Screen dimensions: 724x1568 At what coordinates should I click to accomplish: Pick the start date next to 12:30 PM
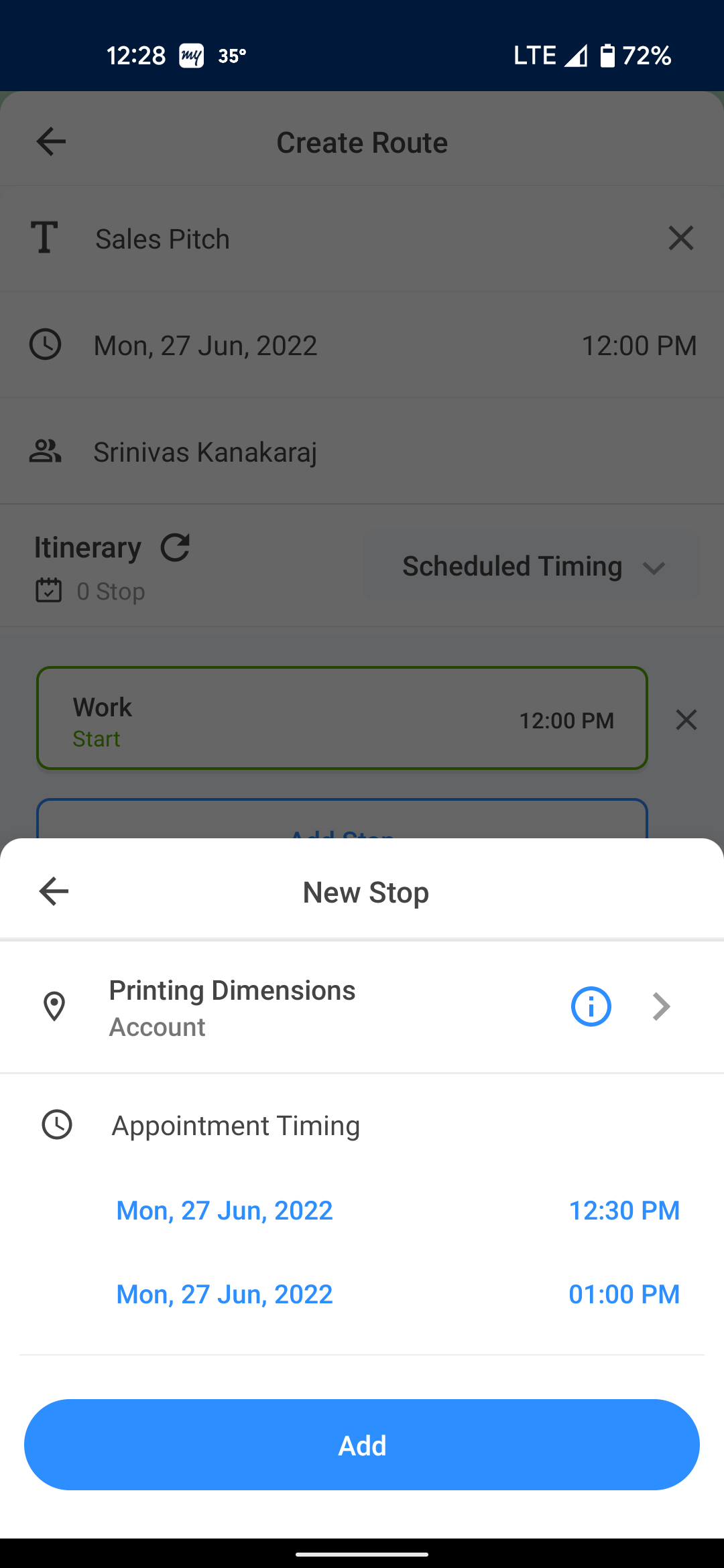tap(225, 1211)
